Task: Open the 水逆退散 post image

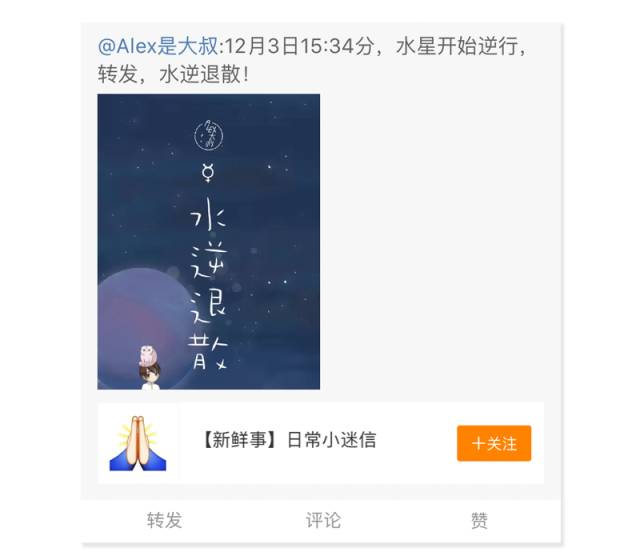Action: 208,241
